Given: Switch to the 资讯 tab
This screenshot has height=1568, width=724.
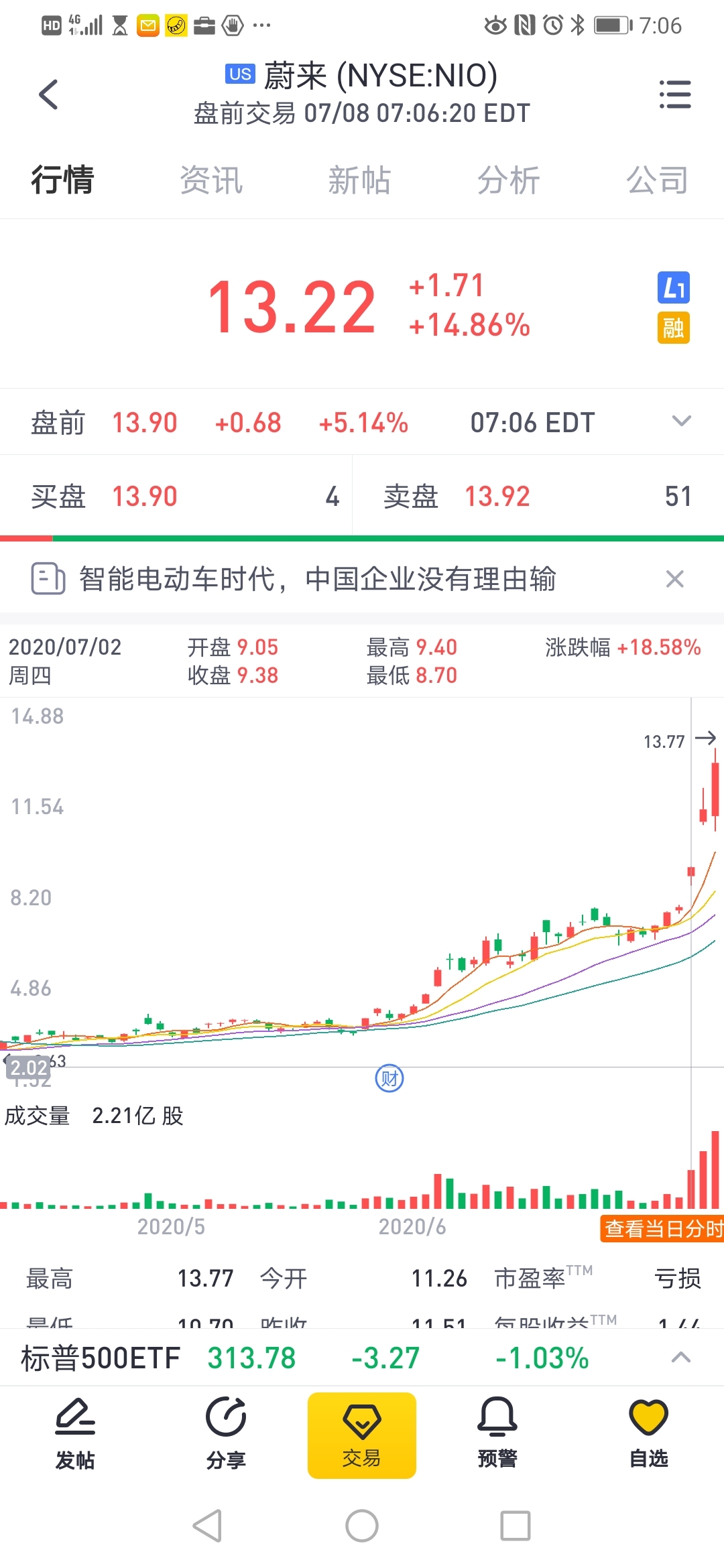Looking at the screenshot, I should click(x=211, y=180).
